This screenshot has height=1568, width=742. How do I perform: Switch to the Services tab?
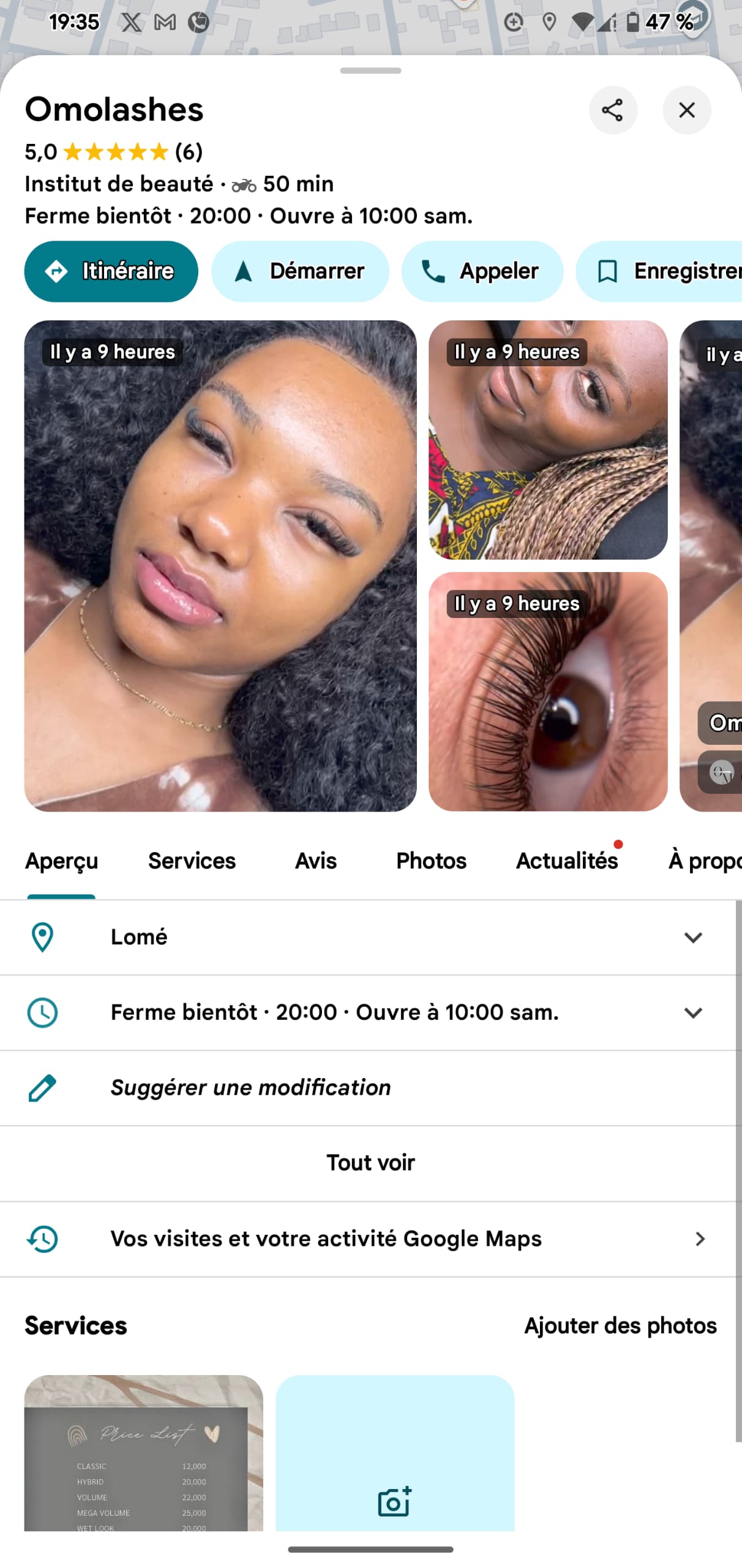point(192,861)
